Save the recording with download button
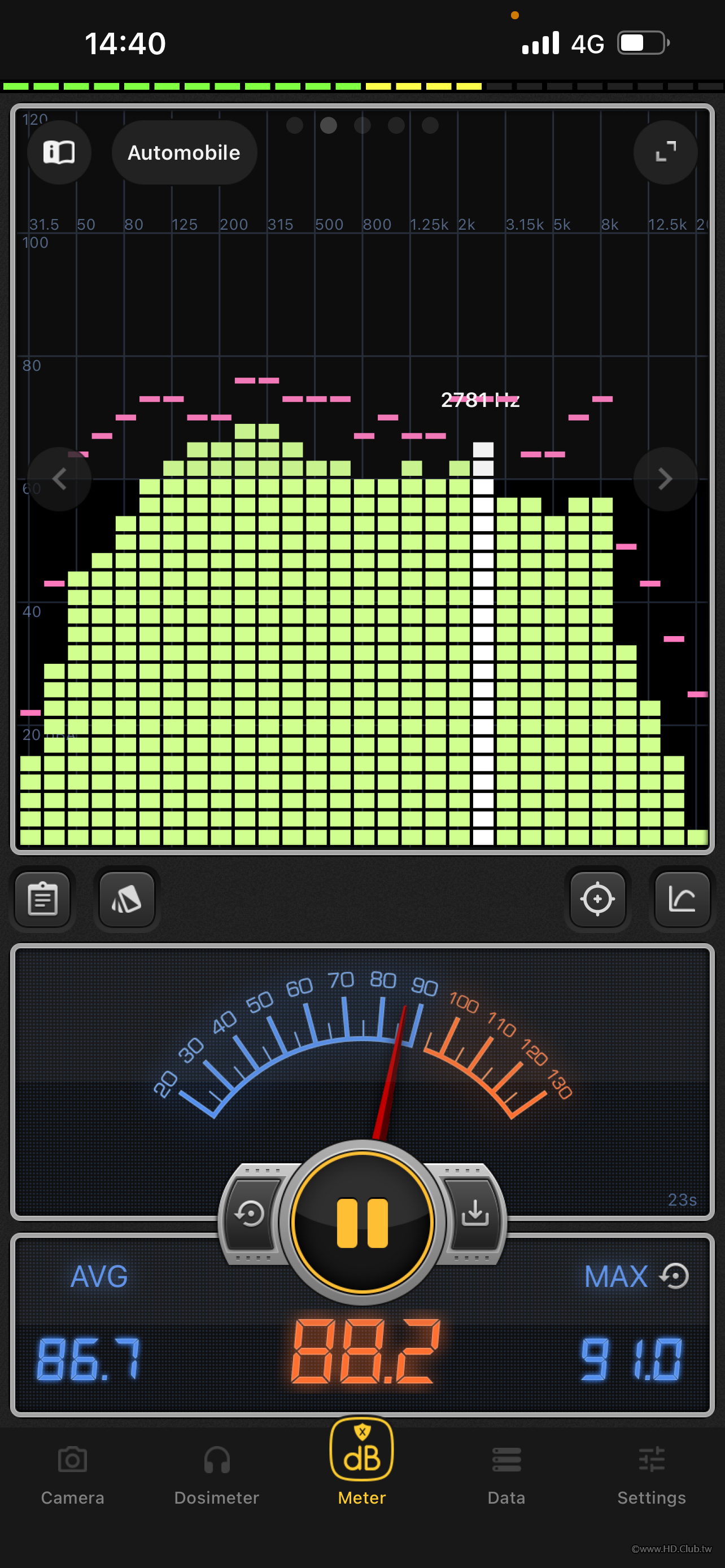This screenshot has width=725, height=1568. coord(475,1214)
